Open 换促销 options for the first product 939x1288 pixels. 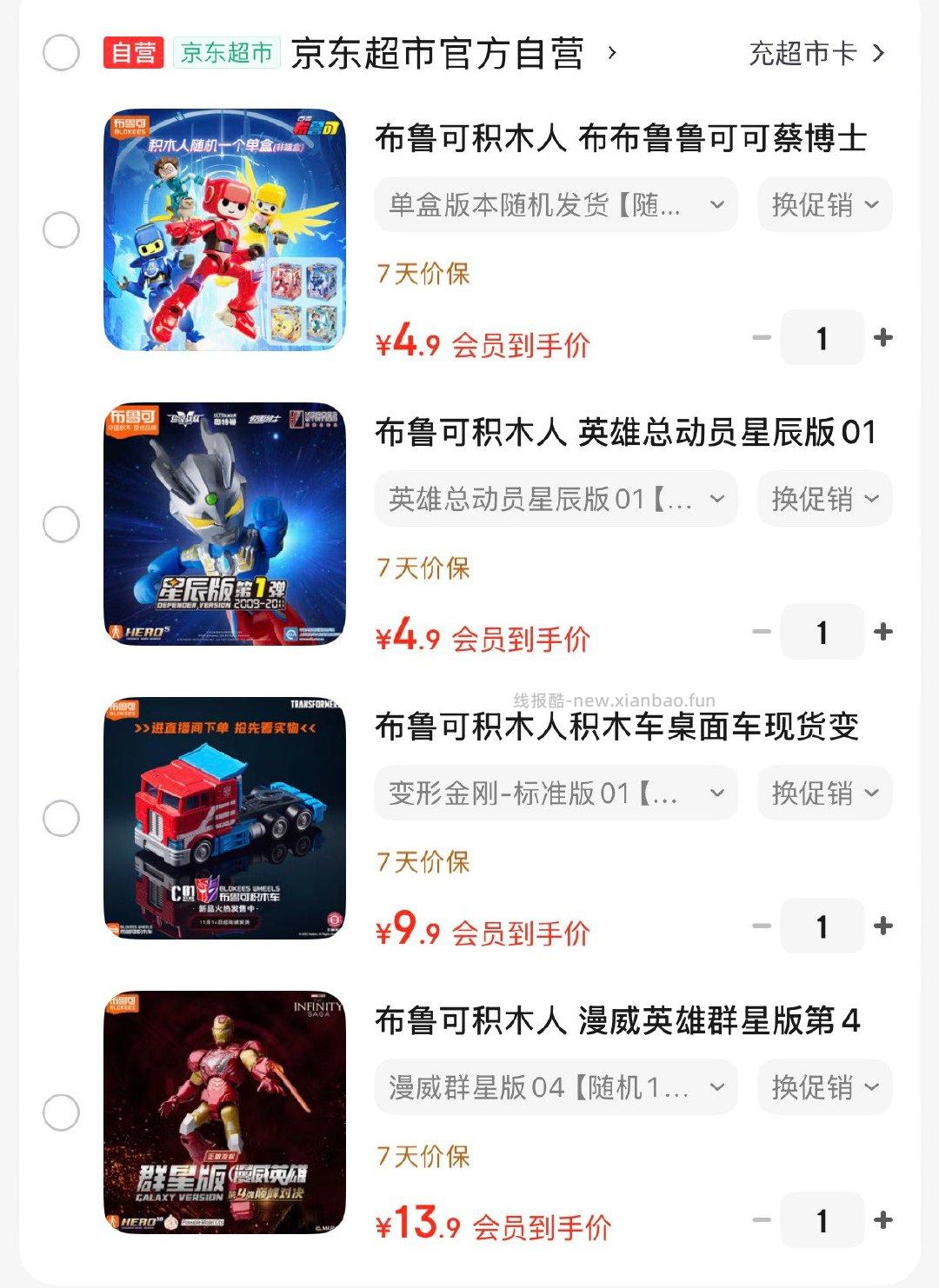[823, 203]
